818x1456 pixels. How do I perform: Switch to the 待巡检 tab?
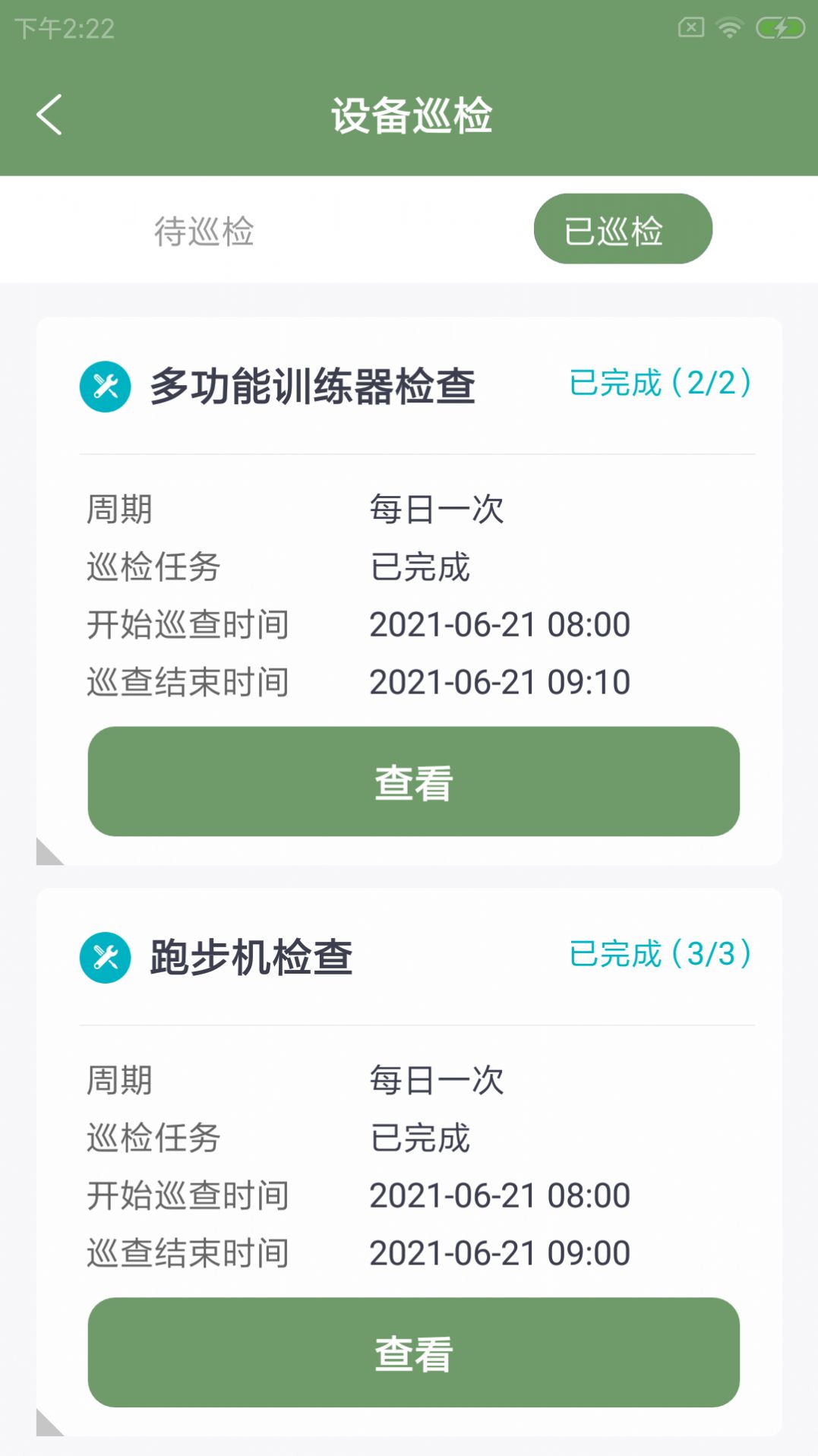(202, 230)
